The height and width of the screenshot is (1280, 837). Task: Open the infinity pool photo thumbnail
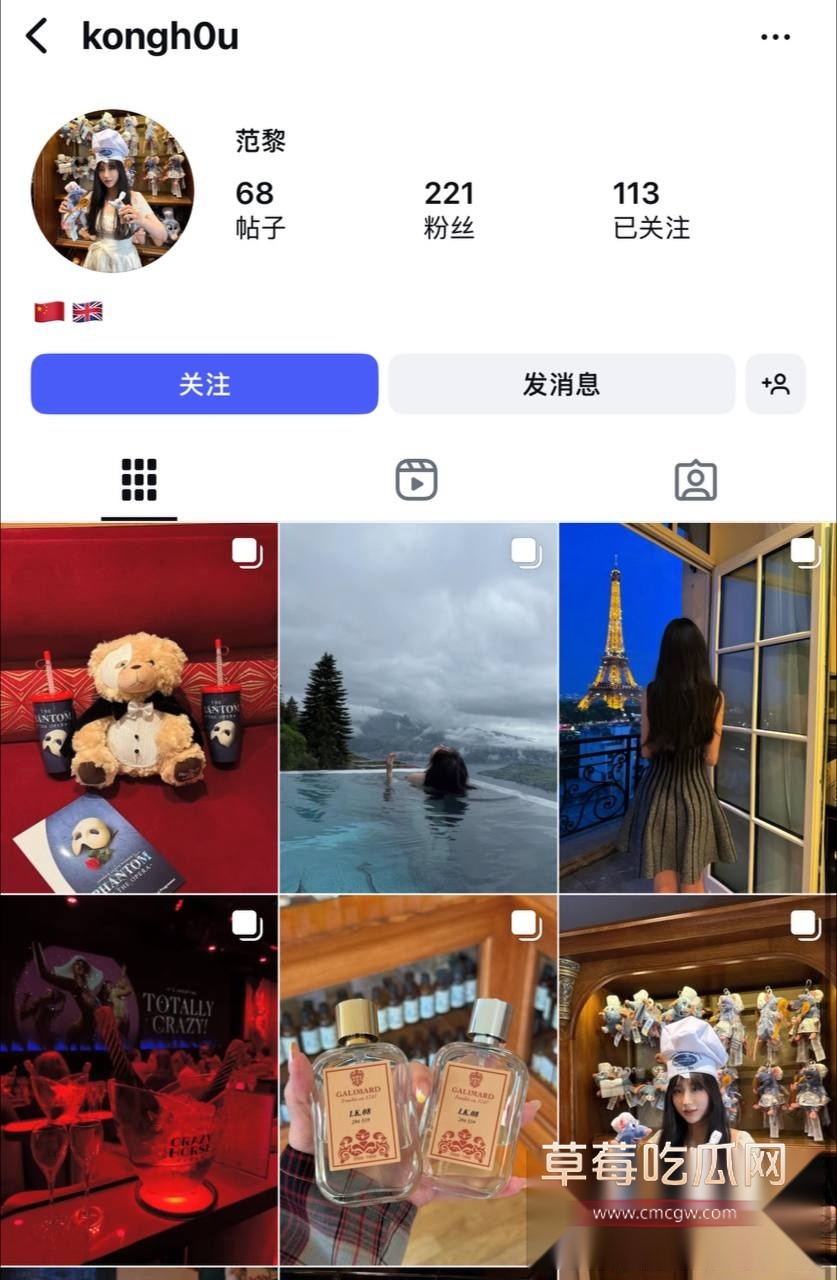[x=418, y=710]
